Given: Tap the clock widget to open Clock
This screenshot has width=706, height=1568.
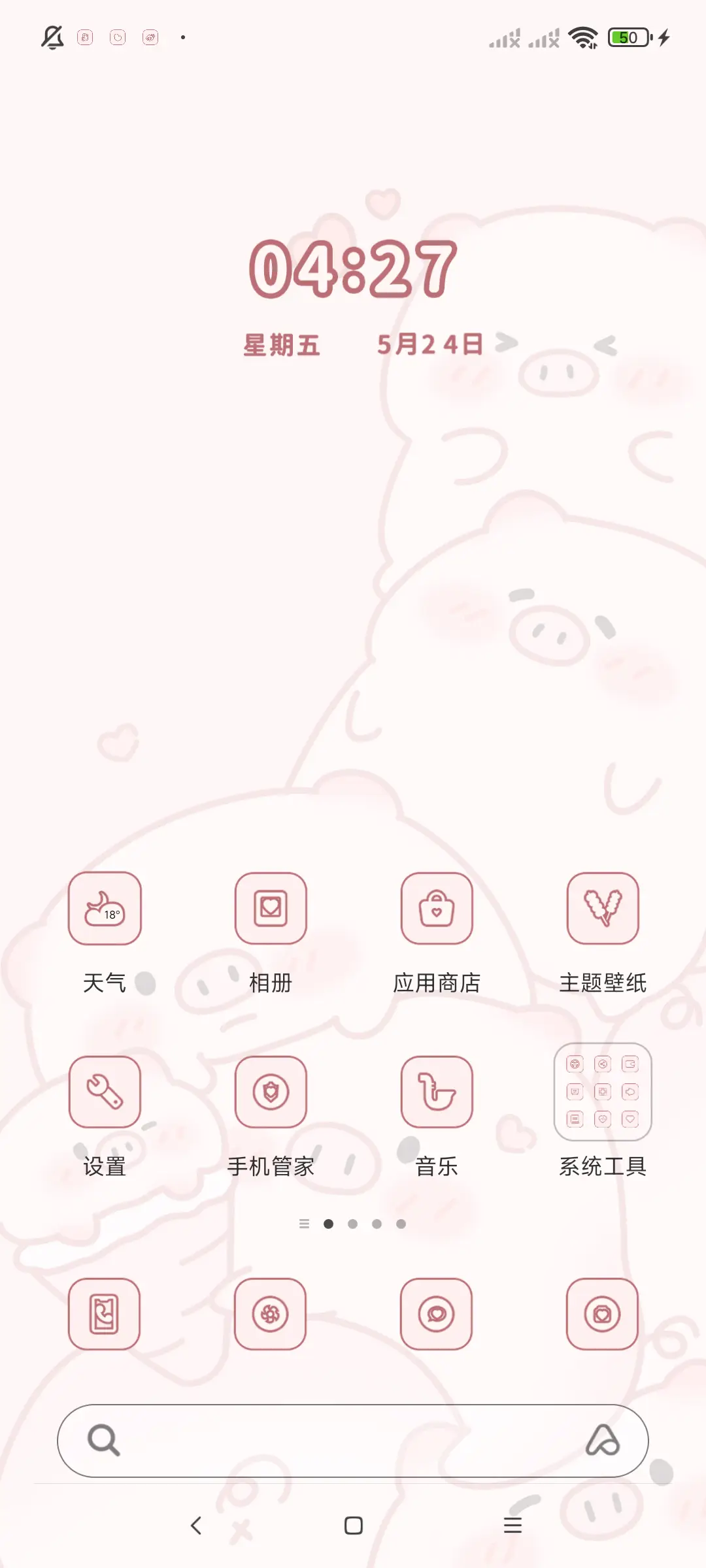Looking at the screenshot, I should [353, 268].
